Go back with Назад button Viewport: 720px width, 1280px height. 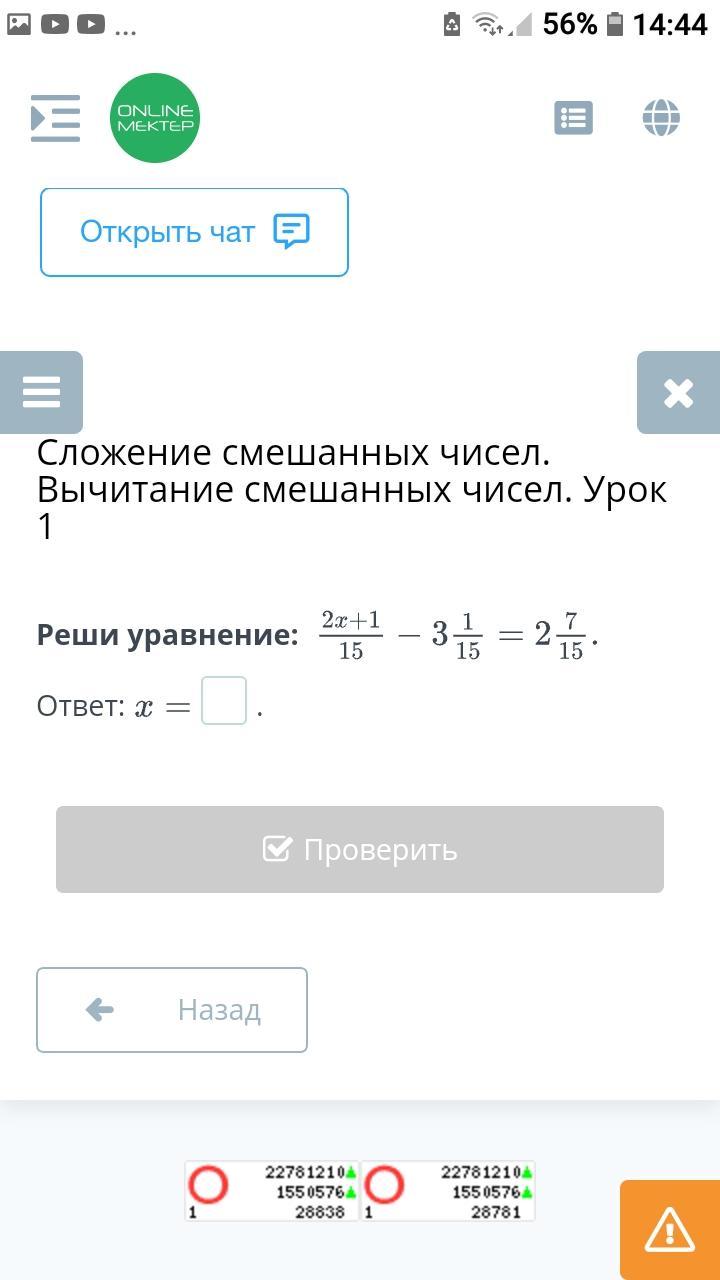(172, 1010)
